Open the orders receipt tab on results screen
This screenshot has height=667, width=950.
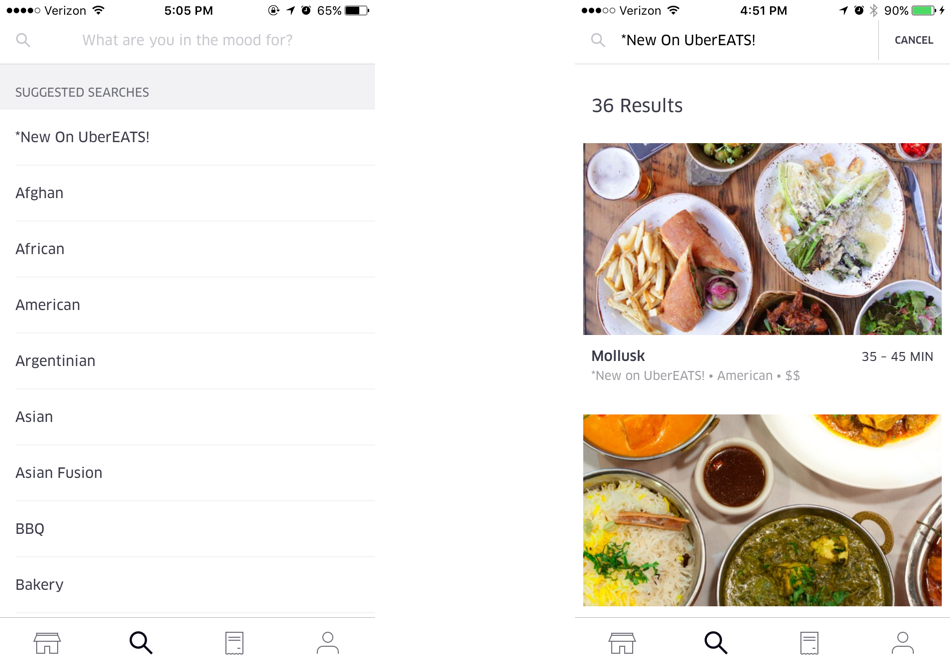point(809,643)
